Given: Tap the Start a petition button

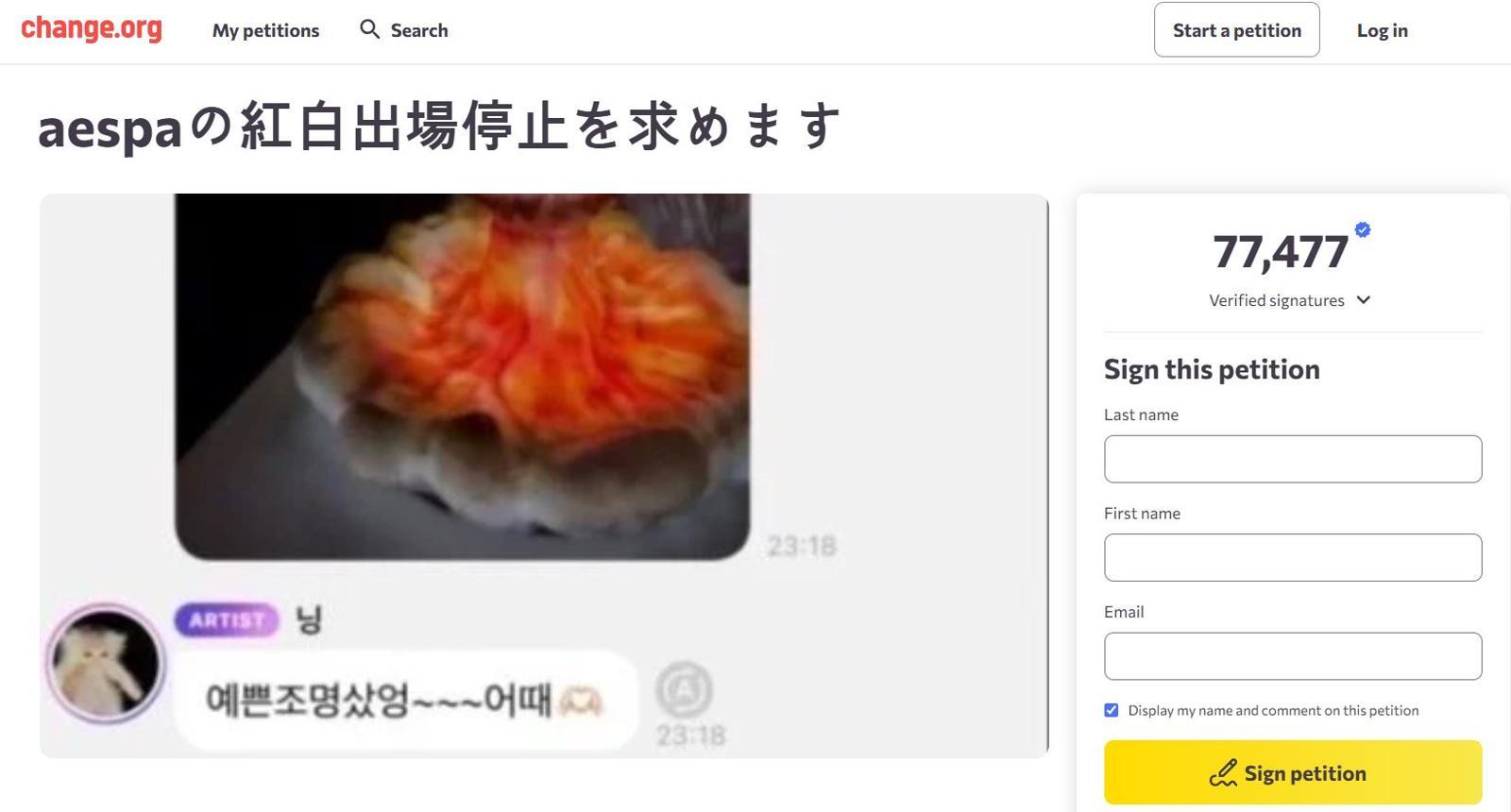Looking at the screenshot, I should pos(1236,30).
